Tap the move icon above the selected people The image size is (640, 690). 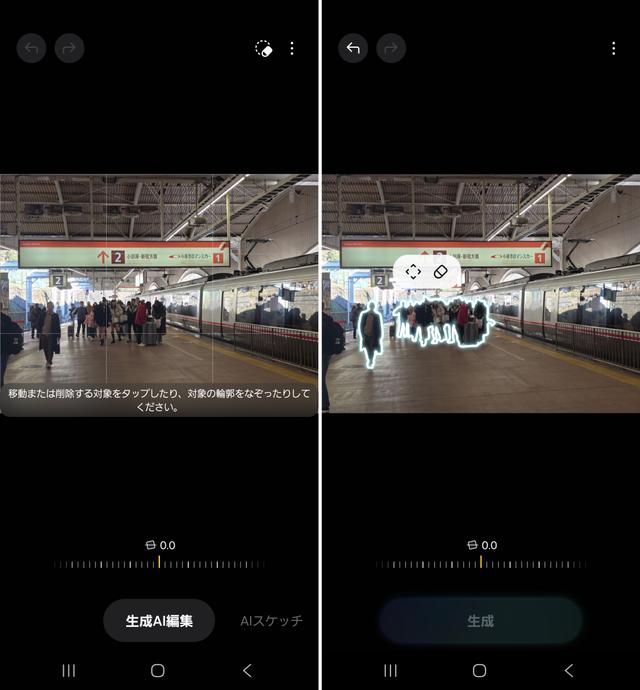[x=414, y=271]
